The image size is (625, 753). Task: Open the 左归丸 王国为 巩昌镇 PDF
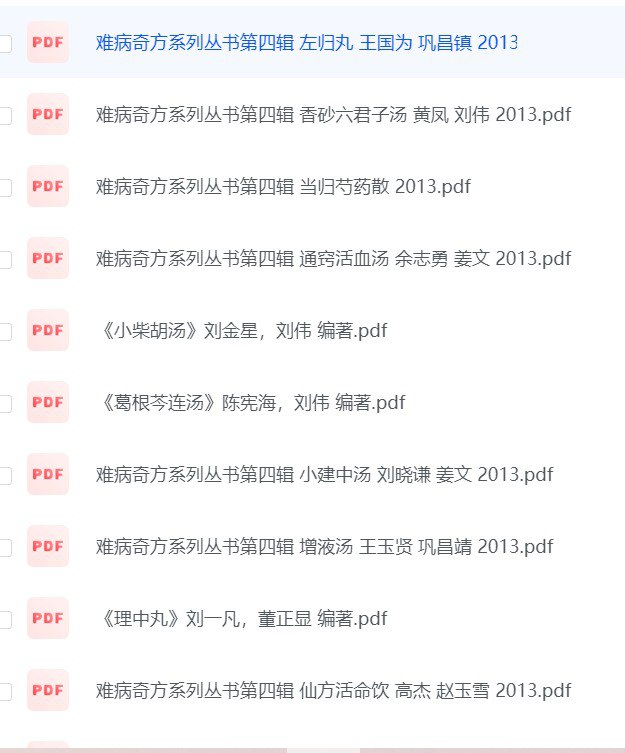(306, 42)
